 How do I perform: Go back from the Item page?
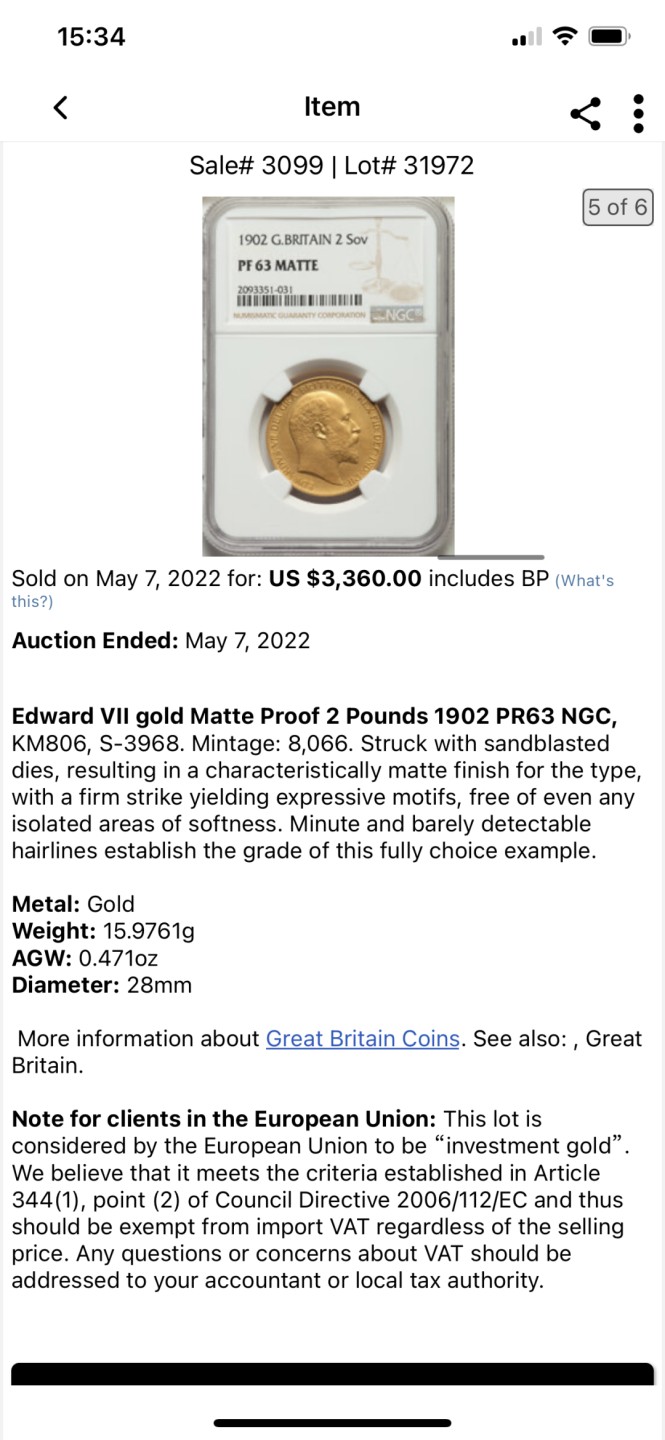point(61,108)
